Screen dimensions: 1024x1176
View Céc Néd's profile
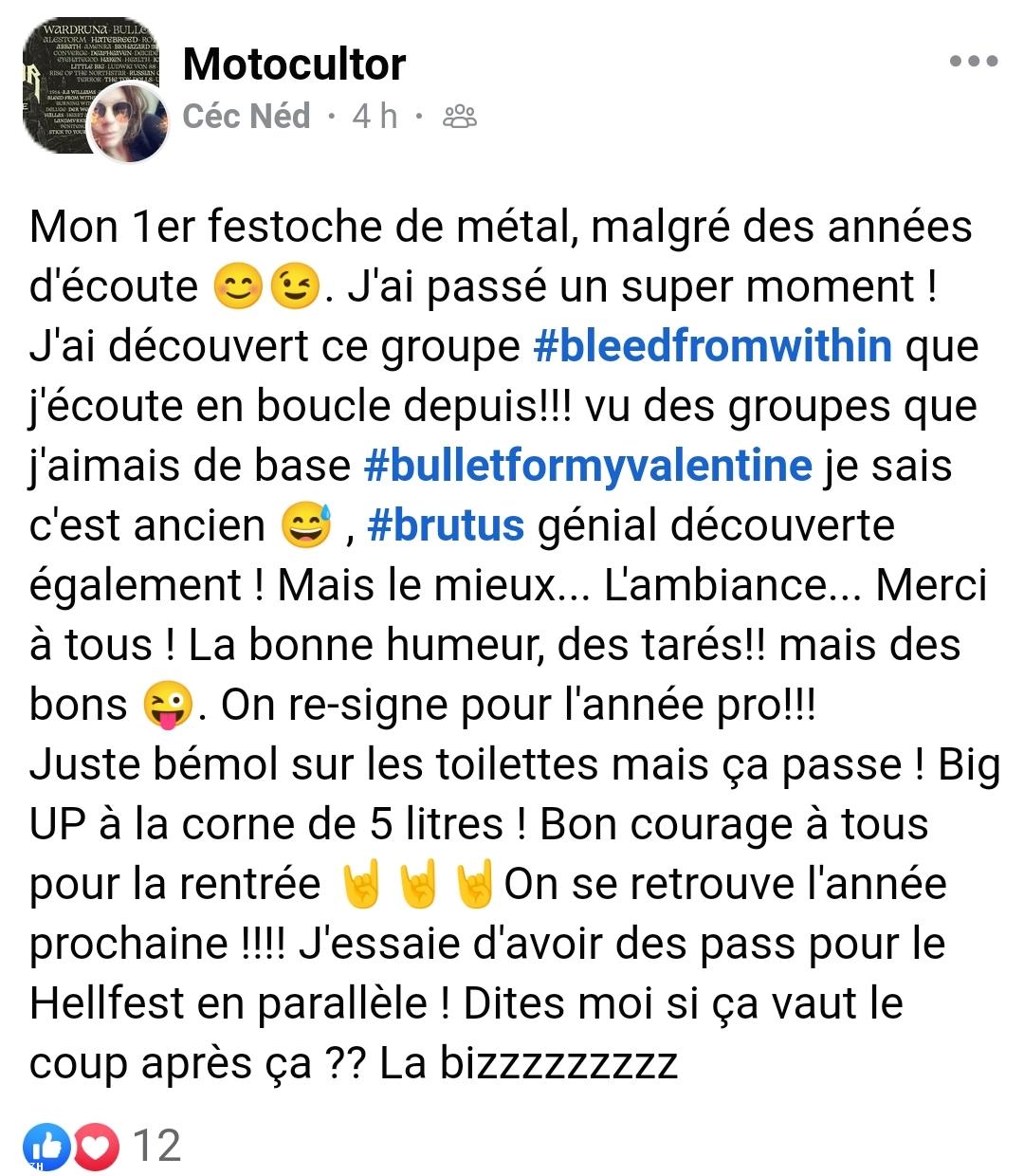tap(247, 117)
